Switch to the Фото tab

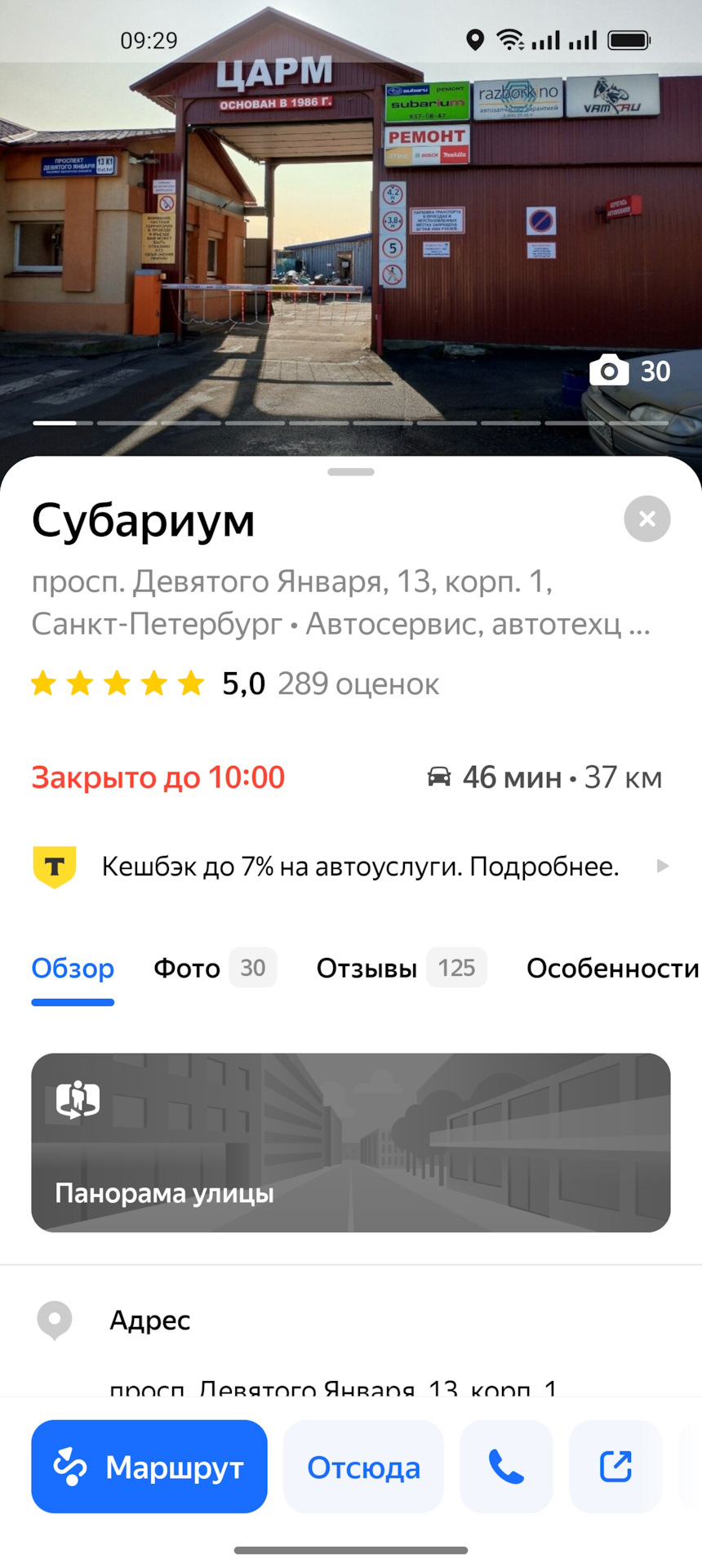tap(215, 969)
